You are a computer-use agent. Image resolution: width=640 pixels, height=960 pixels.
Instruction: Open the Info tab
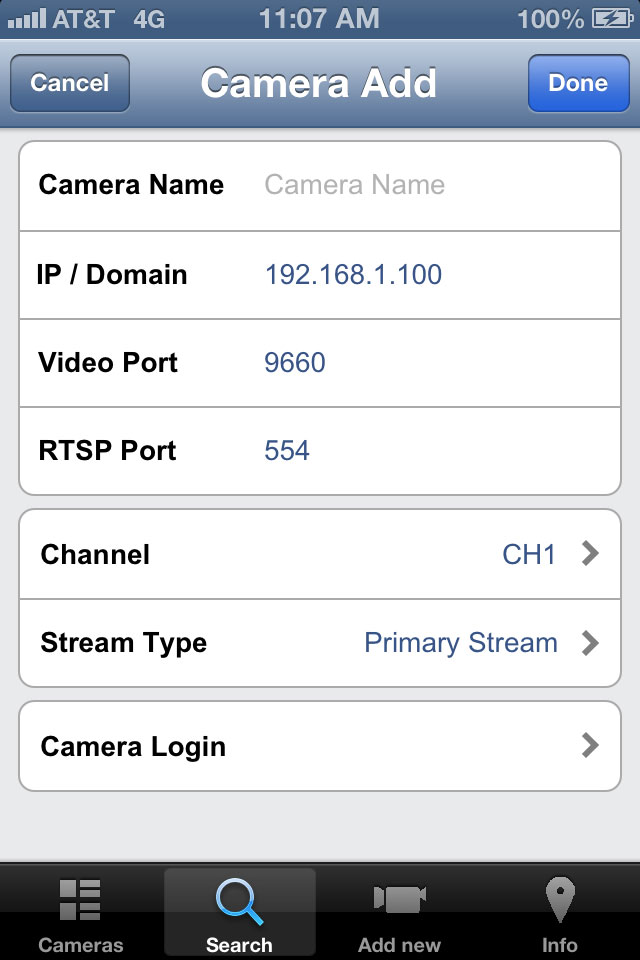point(560,915)
